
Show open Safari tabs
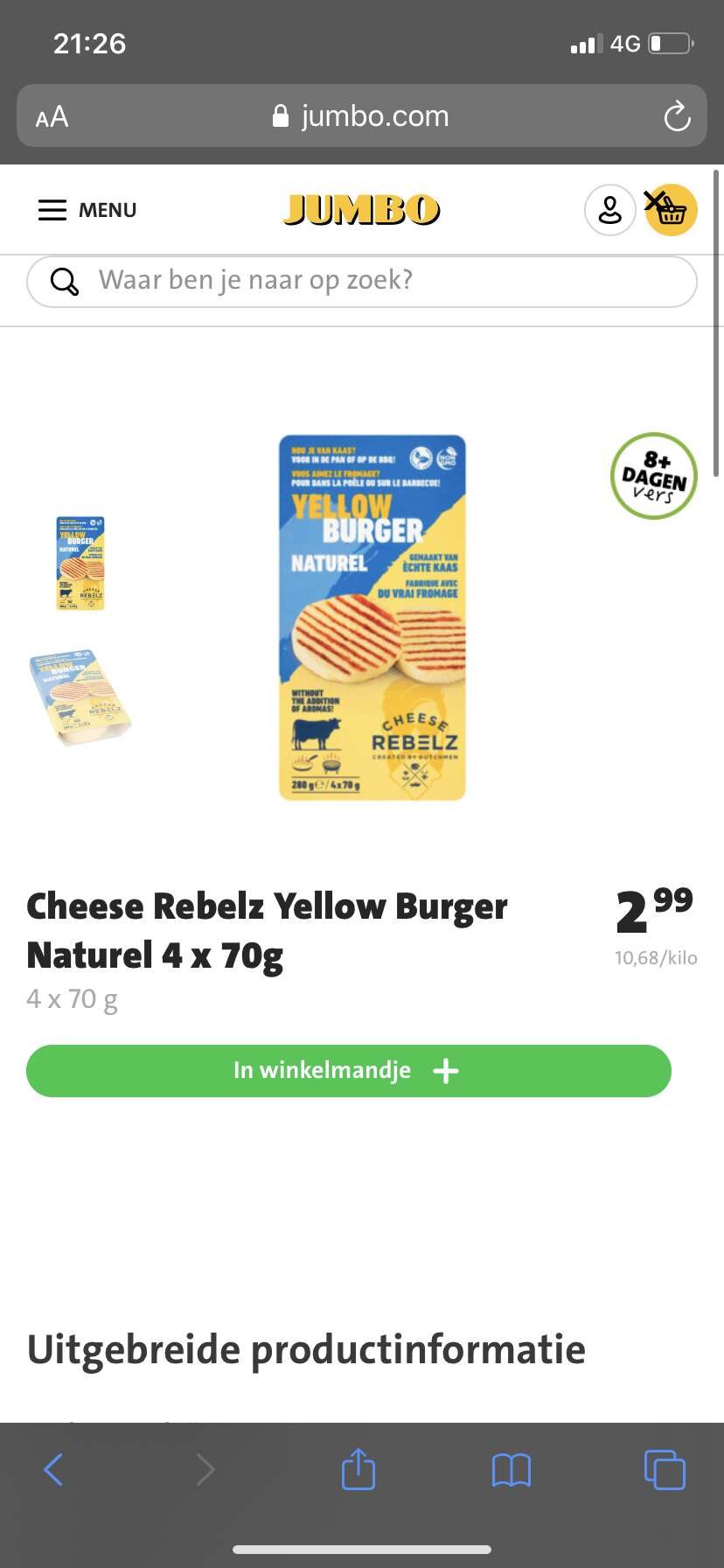tap(665, 1469)
